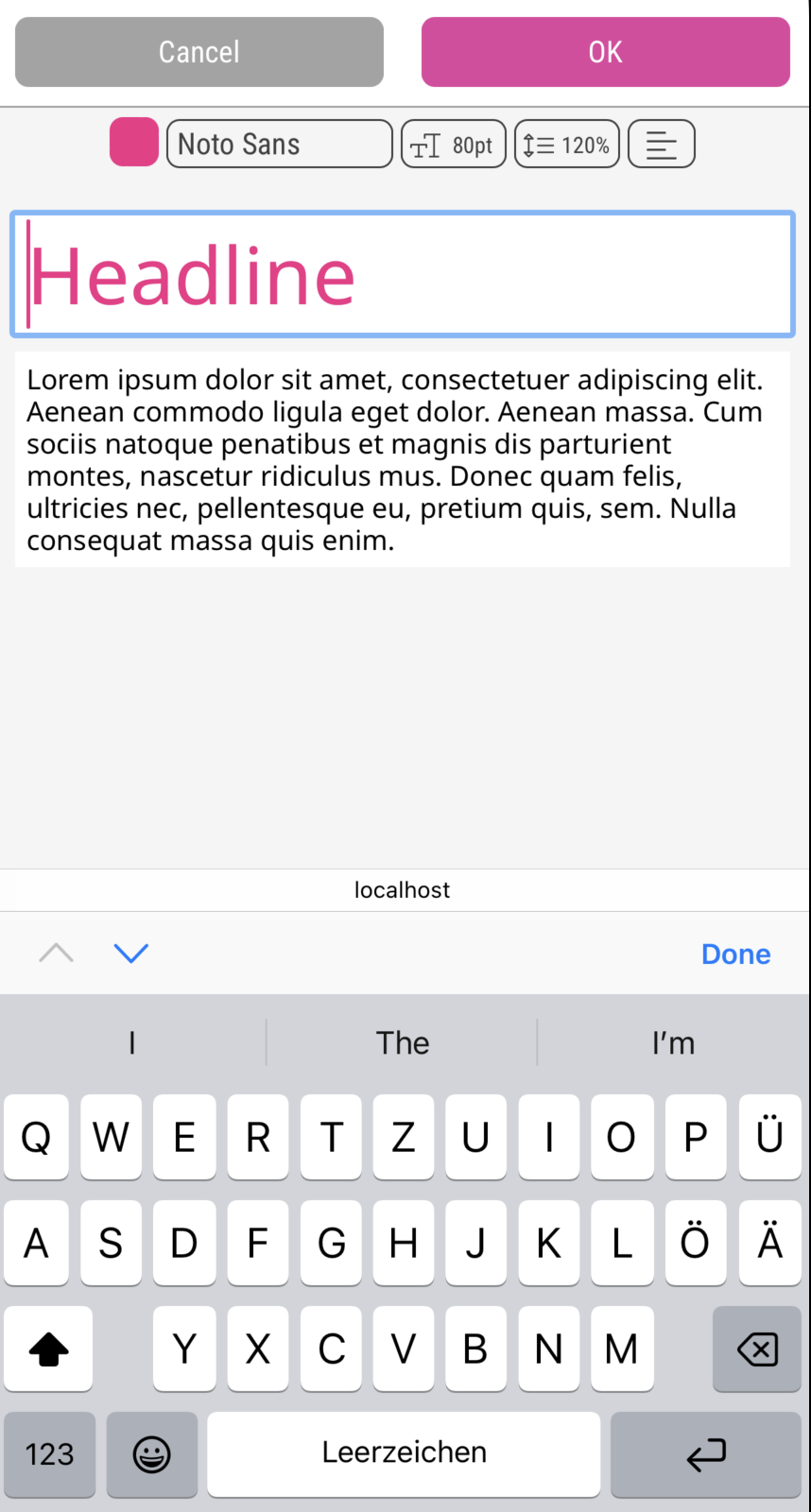Tap the backspace key
The image size is (811, 1512).
757,1349
